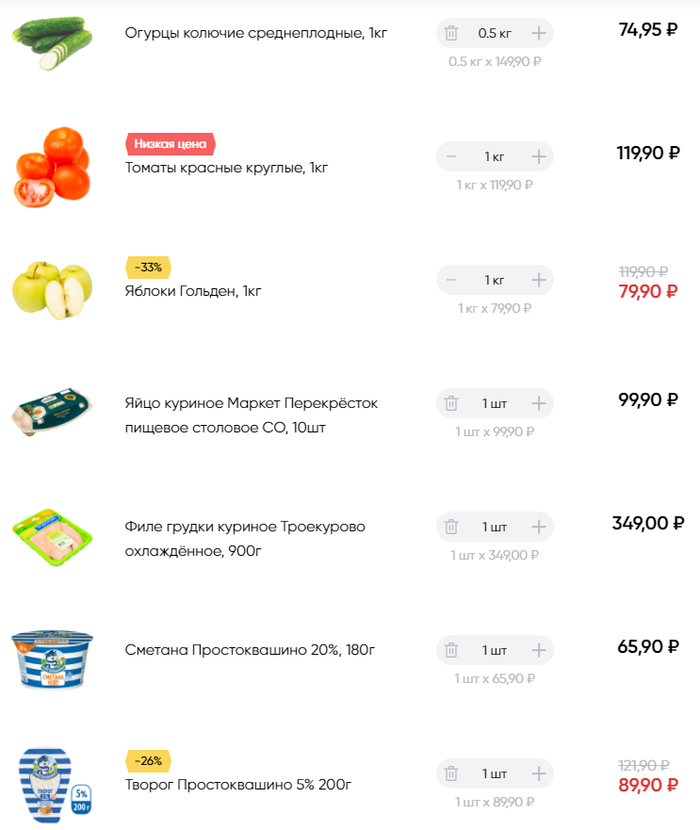Add one more pack of eggs
700x830 pixels.
539,404
